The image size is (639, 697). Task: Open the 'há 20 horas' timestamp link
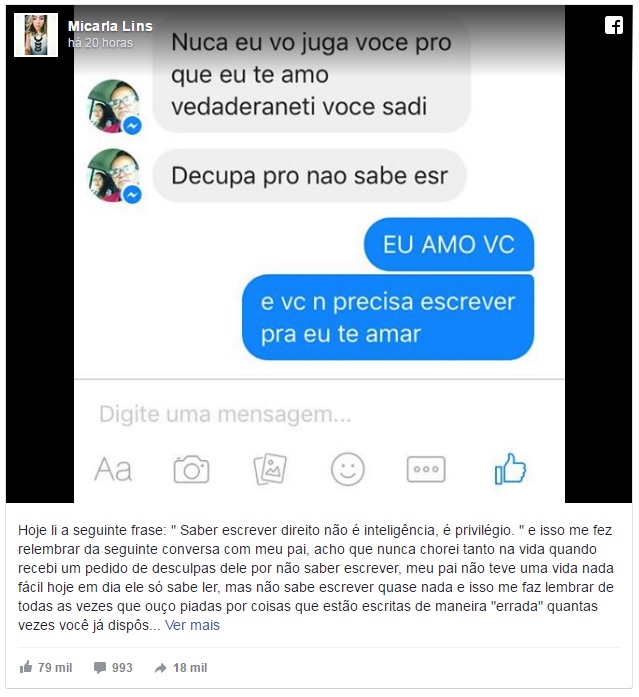coord(100,43)
